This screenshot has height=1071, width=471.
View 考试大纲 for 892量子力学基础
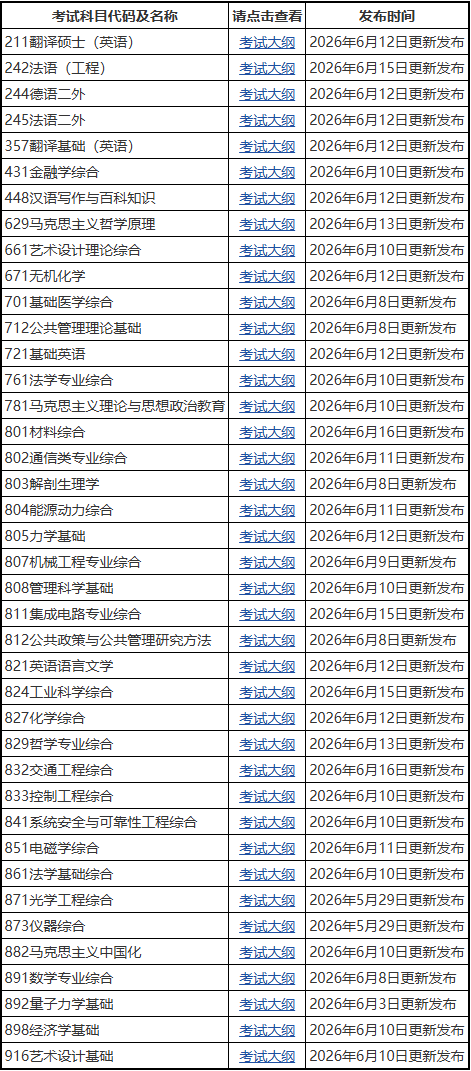(x=267, y=1005)
